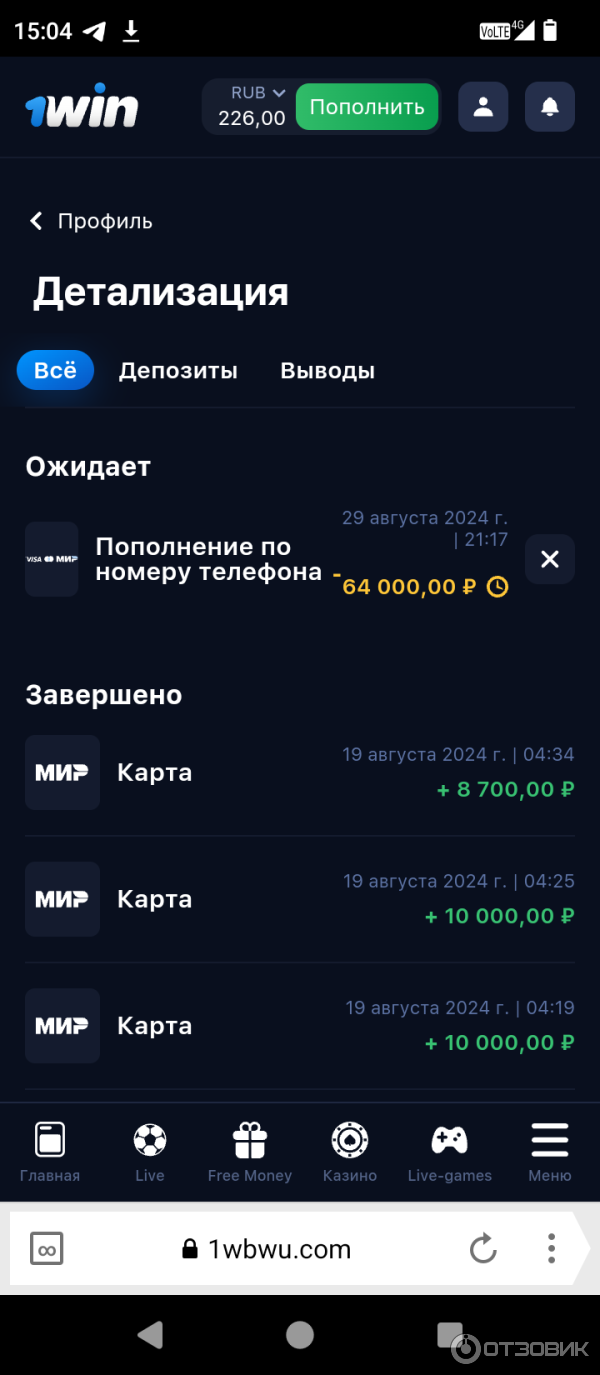Go to the Live section
600x1375 pixels.
click(x=150, y=1152)
